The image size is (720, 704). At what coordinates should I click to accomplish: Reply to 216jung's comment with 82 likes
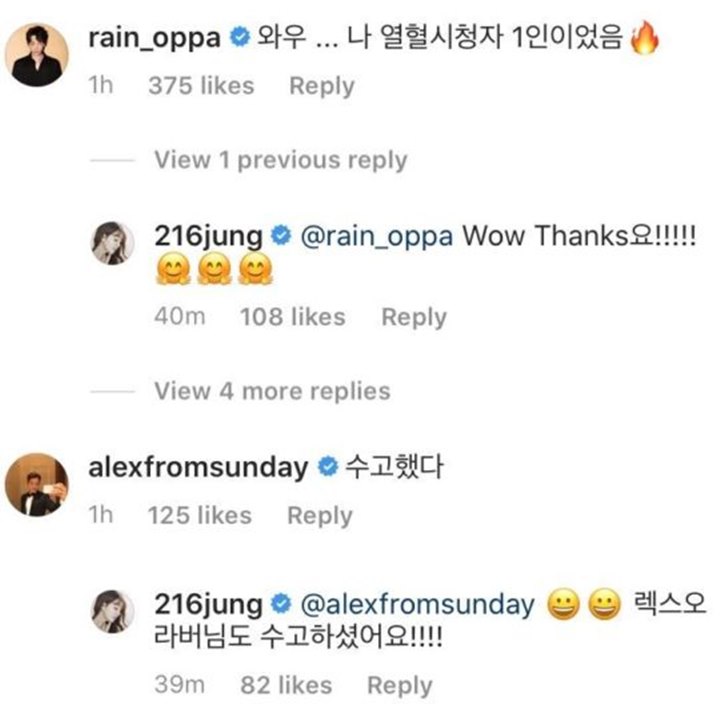(400, 685)
